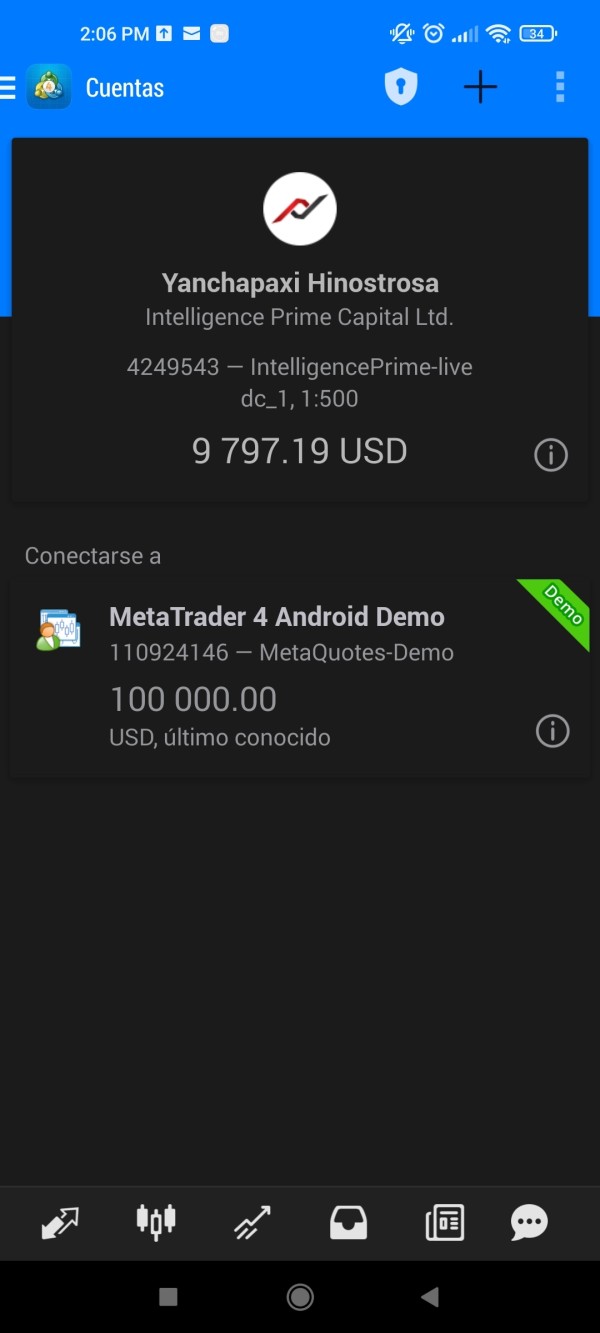This screenshot has width=600, height=1333.
Task: Open the news tab
Action: 444,1222
